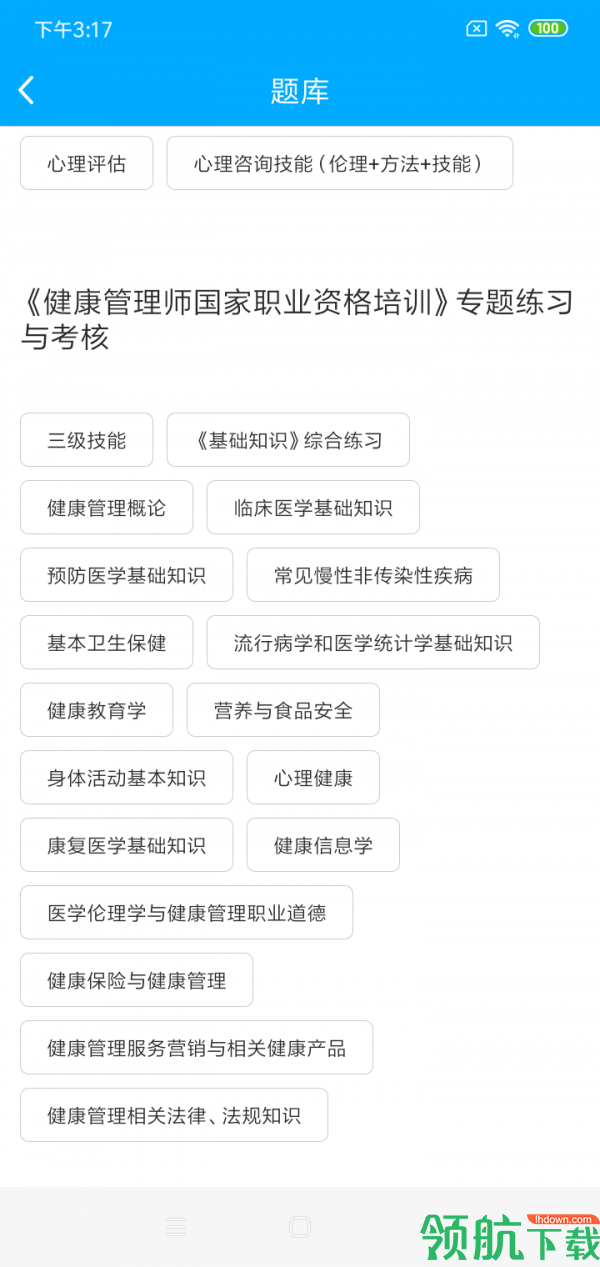Open 流行病学和医学统计学基础知识
This screenshot has height=1267, width=600.
(373, 642)
